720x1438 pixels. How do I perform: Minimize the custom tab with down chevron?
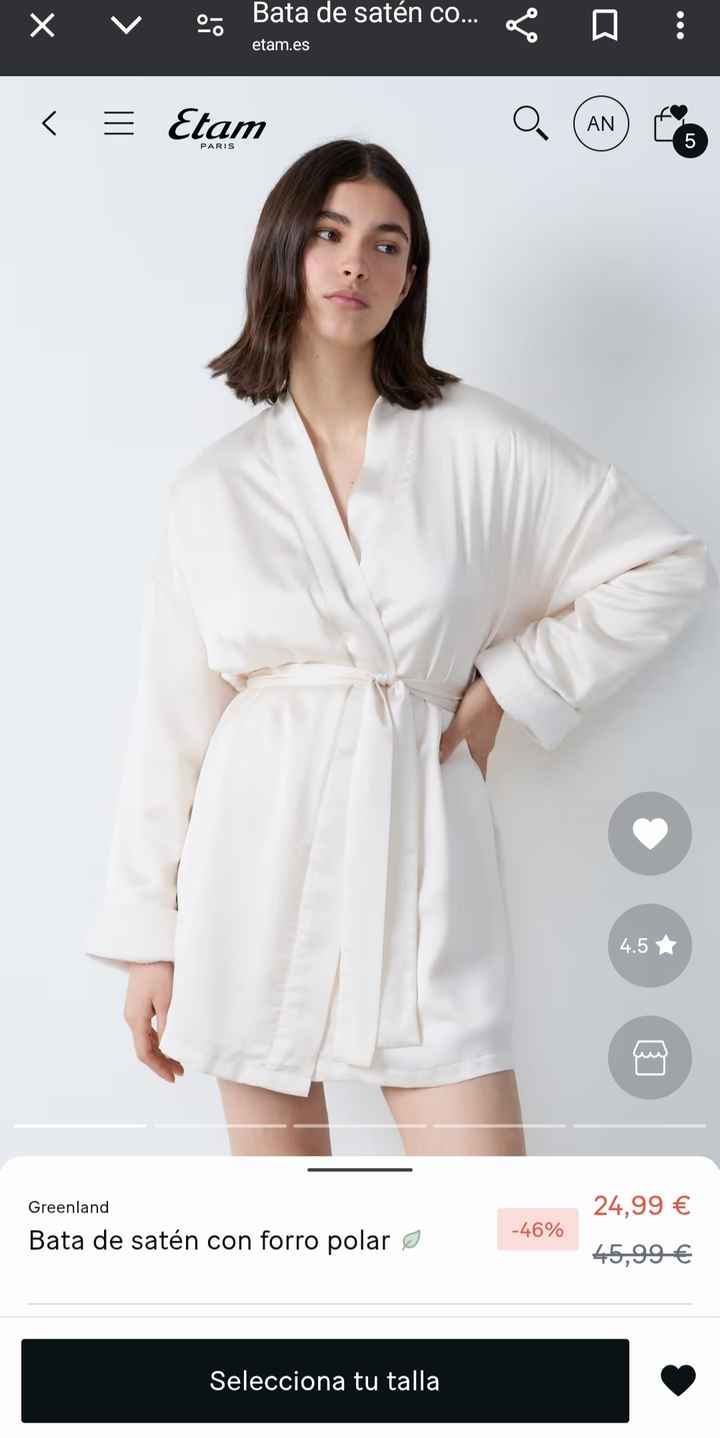(x=126, y=25)
